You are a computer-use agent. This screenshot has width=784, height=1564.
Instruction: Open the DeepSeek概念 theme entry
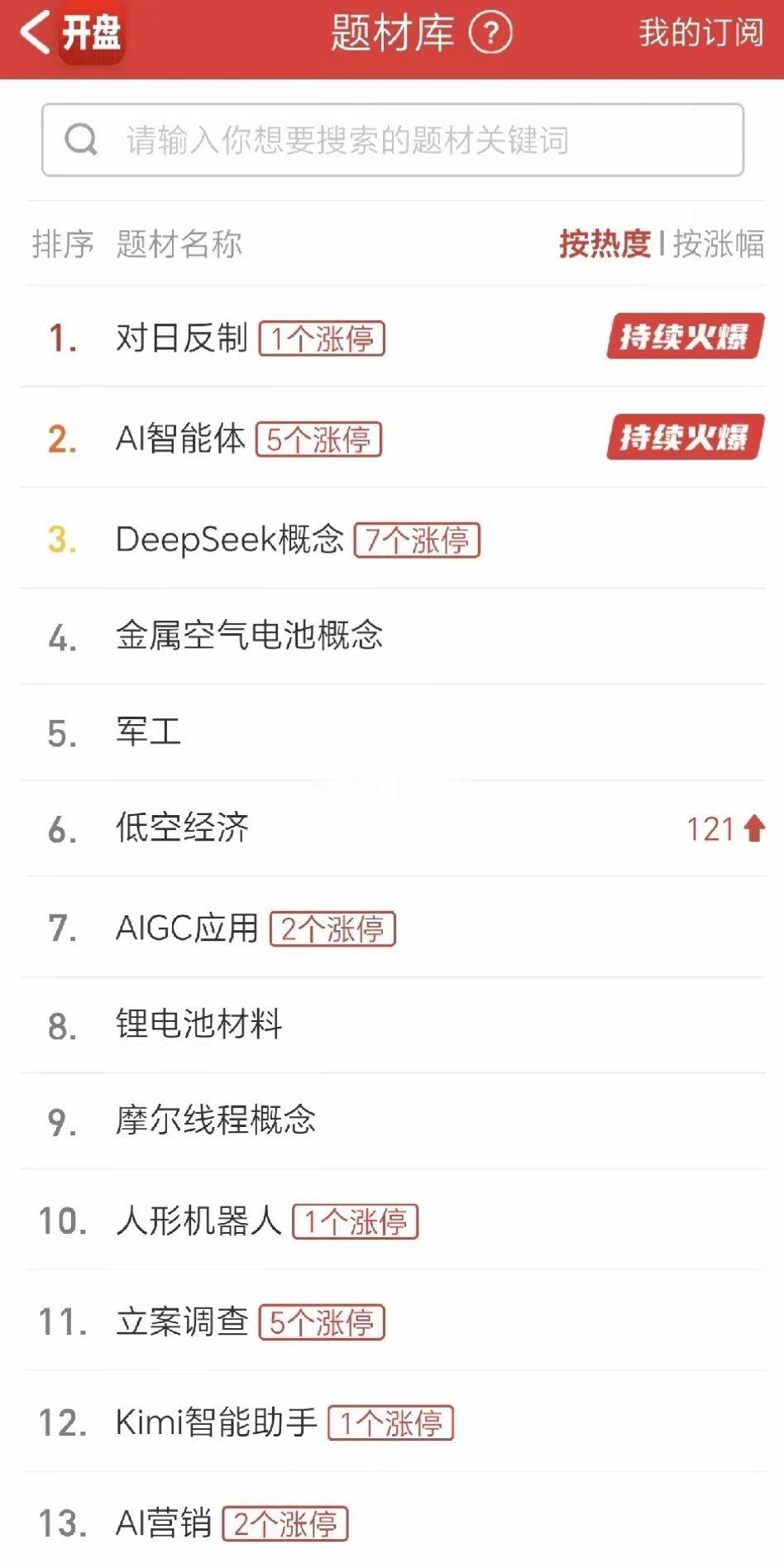coord(233,538)
